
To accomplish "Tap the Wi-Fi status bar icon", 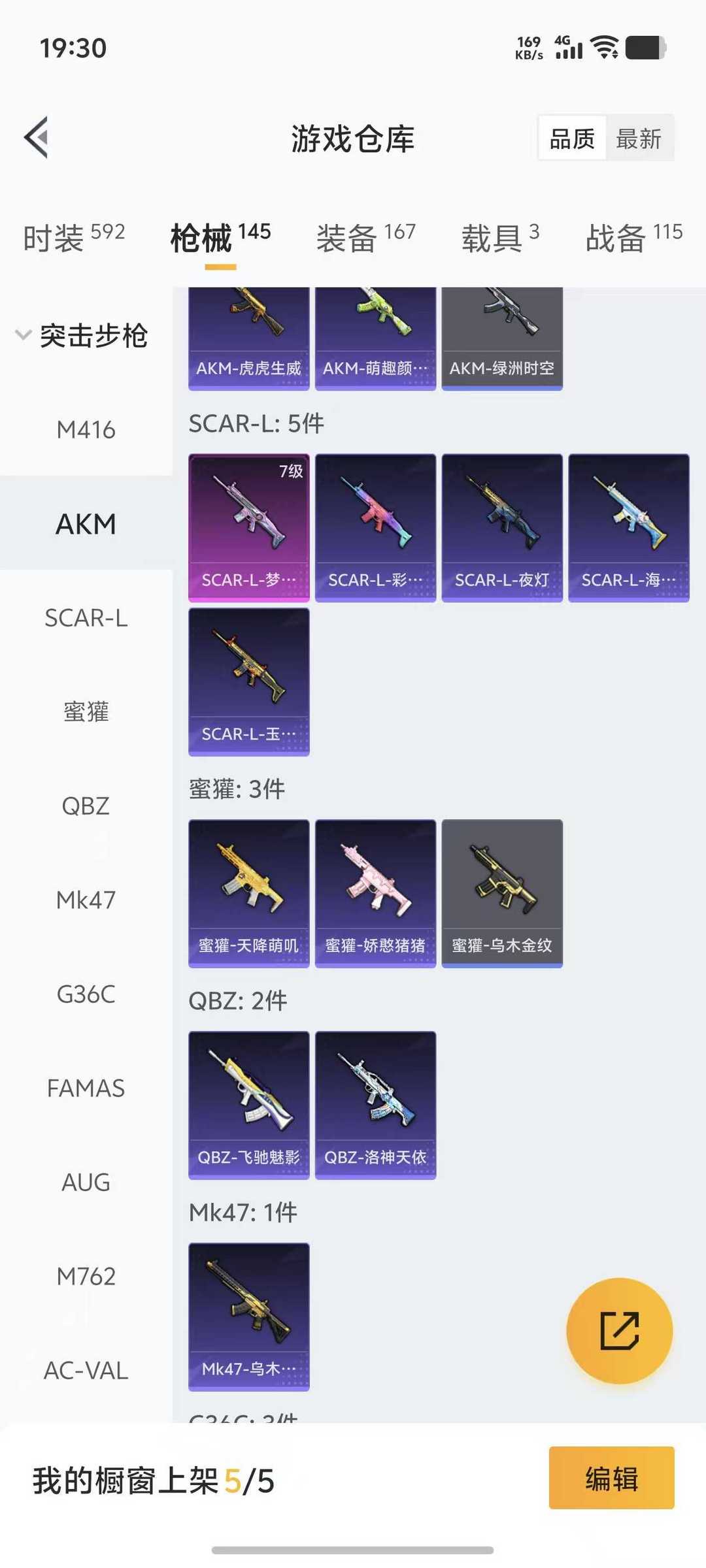I will pyautogui.click(x=605, y=46).
